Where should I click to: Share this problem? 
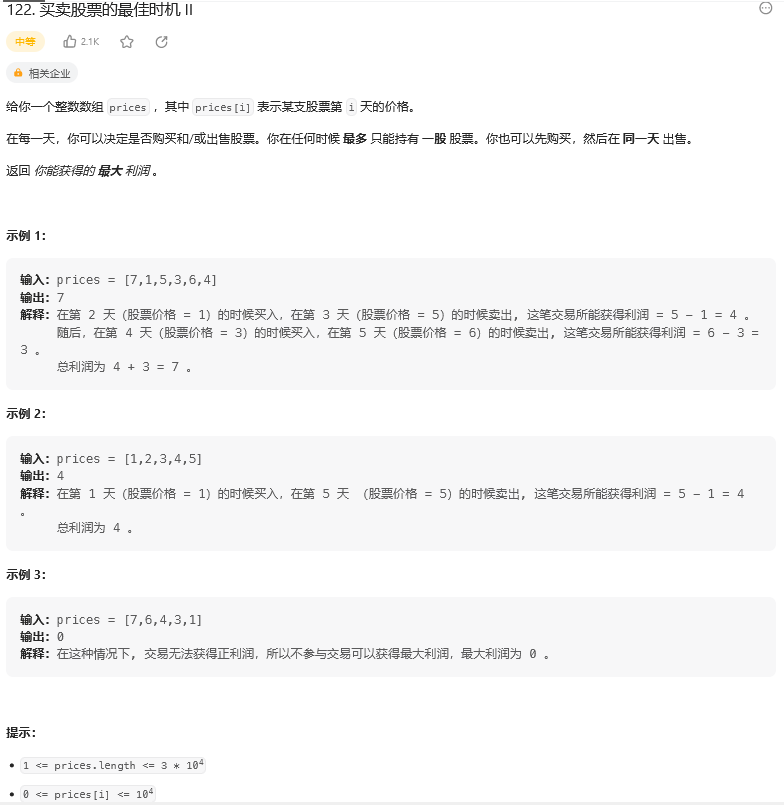click(162, 42)
